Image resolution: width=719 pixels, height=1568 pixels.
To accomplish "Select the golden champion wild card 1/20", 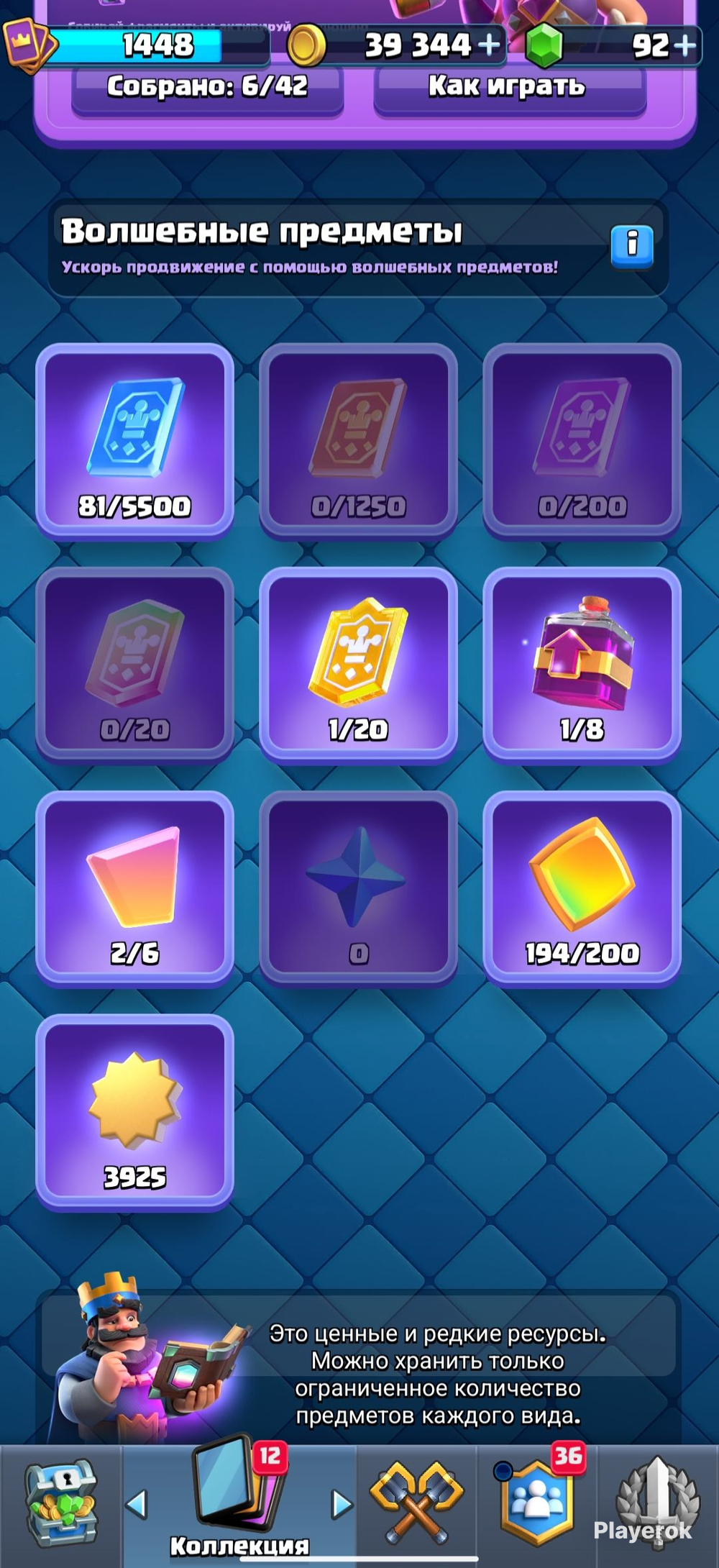I will [x=358, y=665].
